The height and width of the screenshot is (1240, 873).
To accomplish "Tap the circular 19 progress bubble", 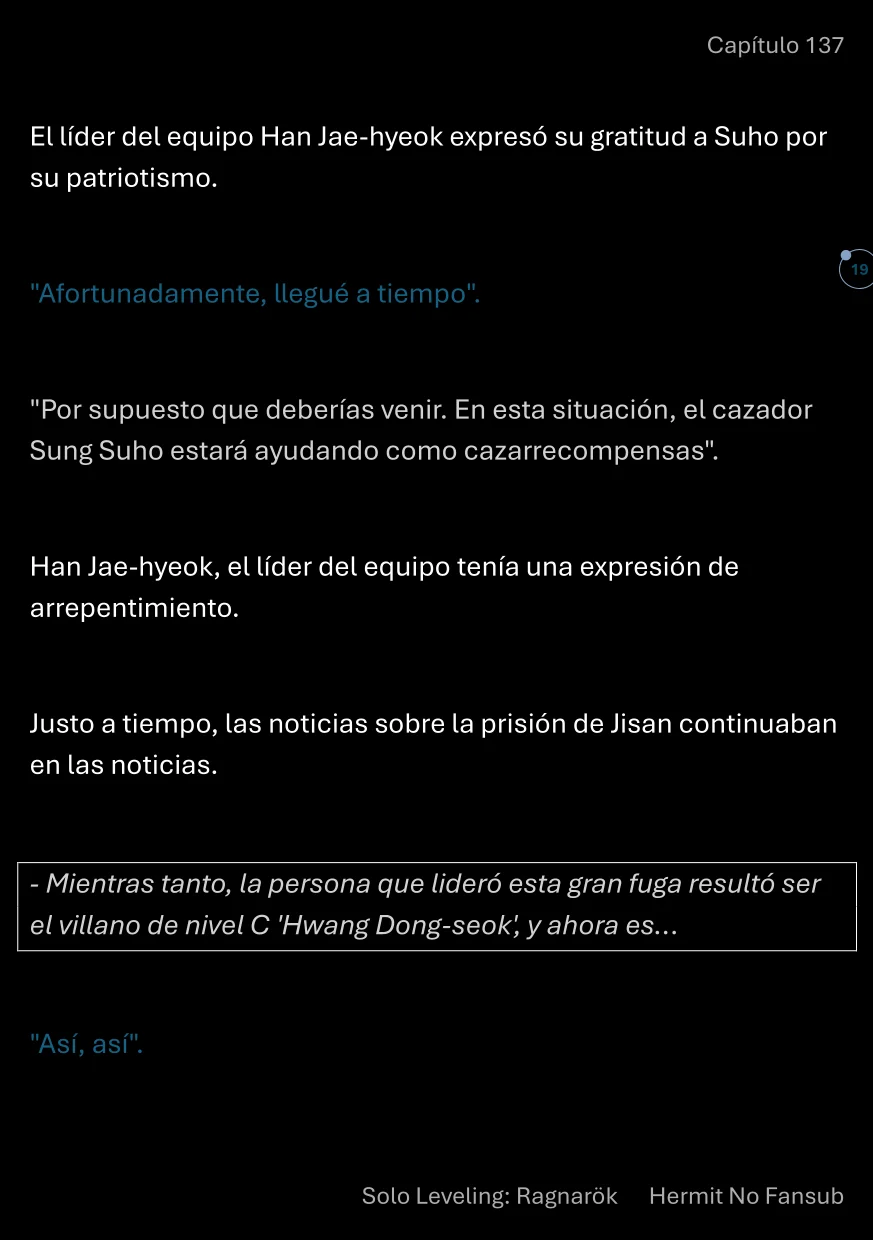I will pos(857,270).
